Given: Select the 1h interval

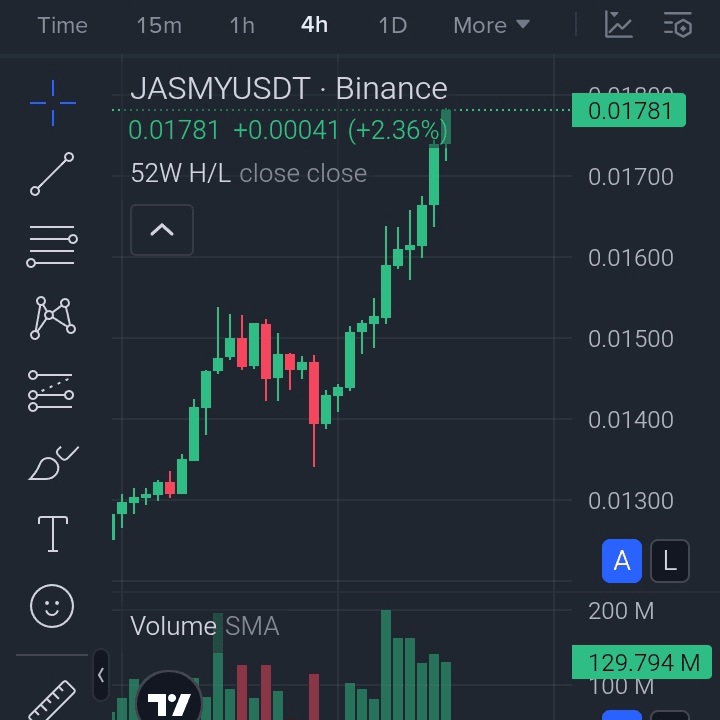Looking at the screenshot, I should point(242,25).
